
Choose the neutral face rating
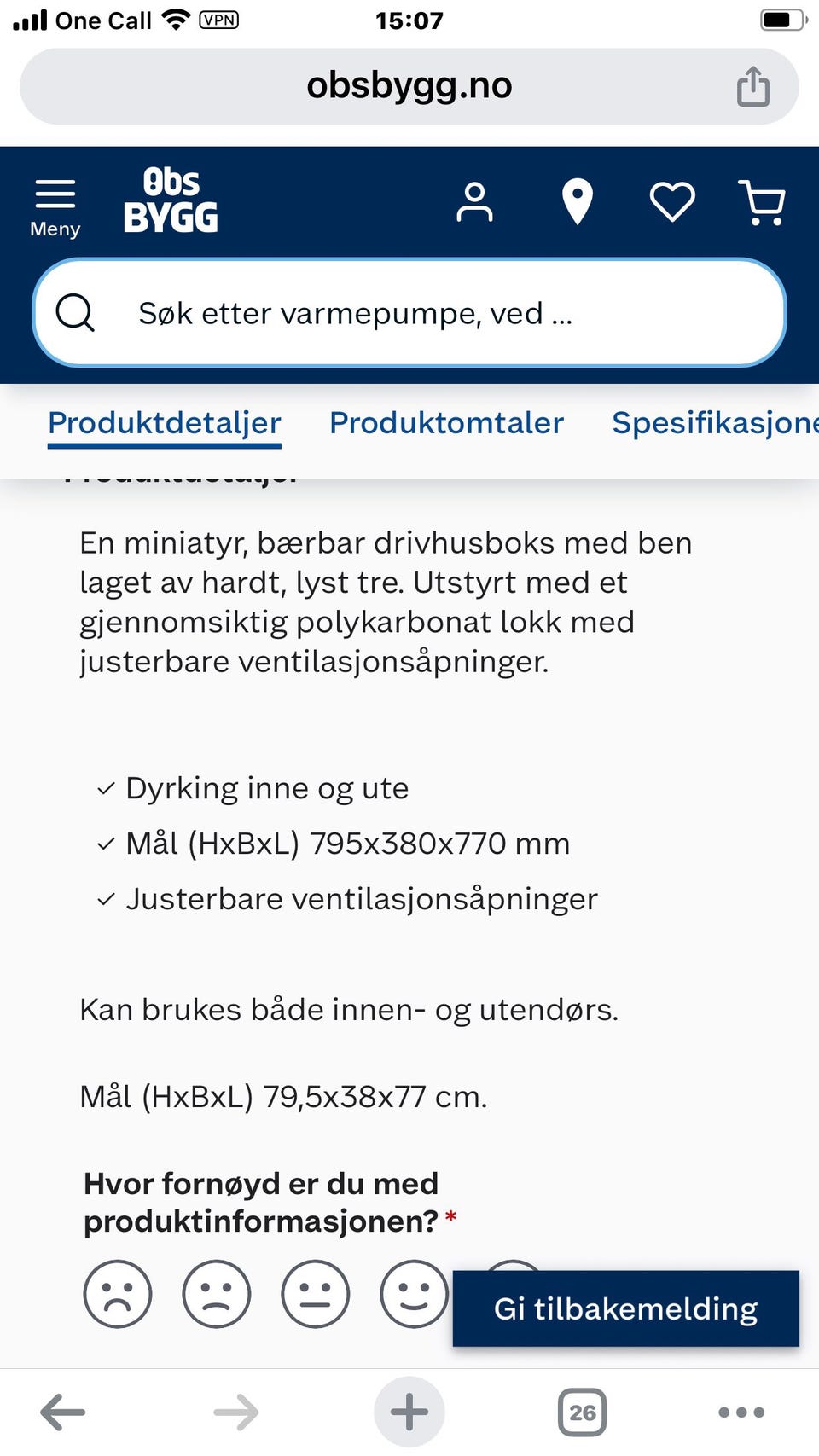[316, 1294]
